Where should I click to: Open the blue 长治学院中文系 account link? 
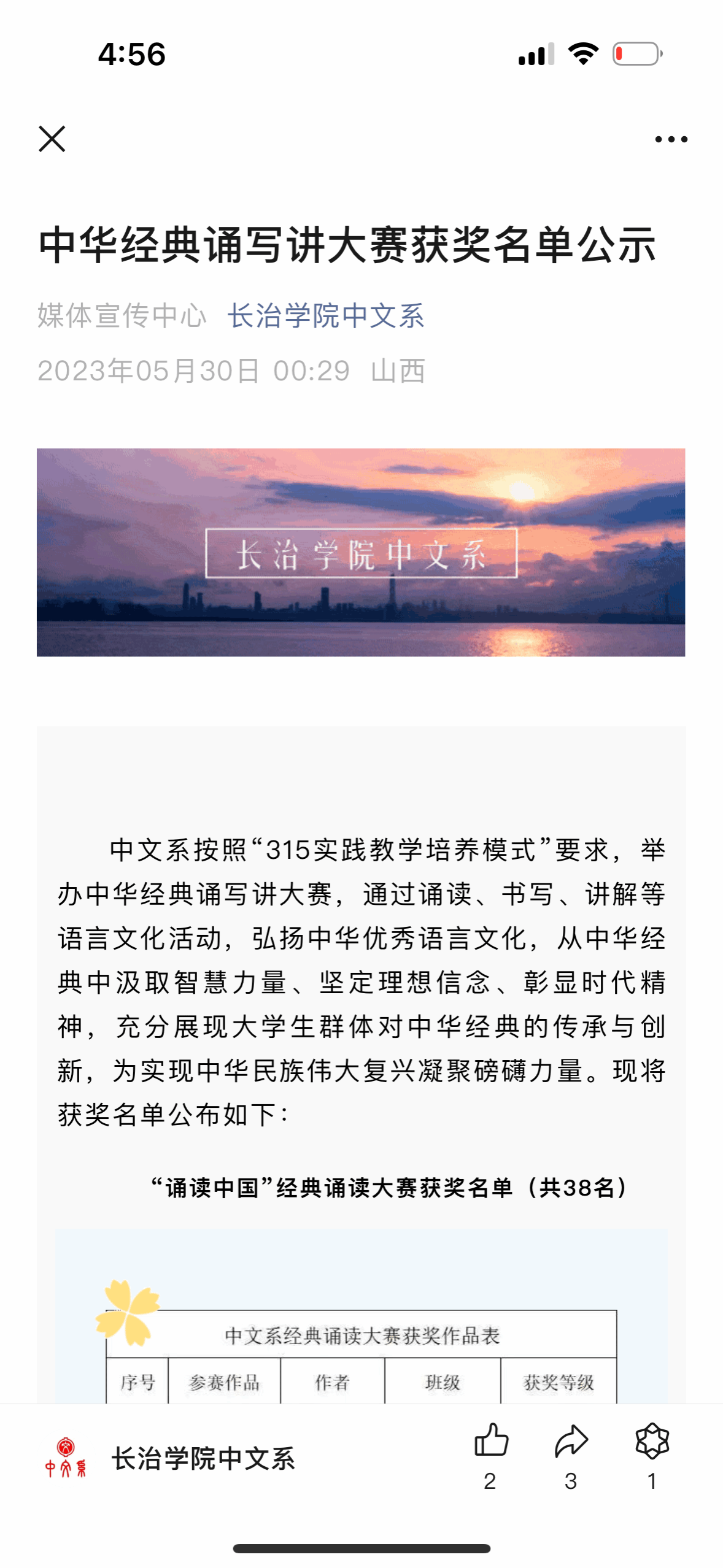point(325,316)
